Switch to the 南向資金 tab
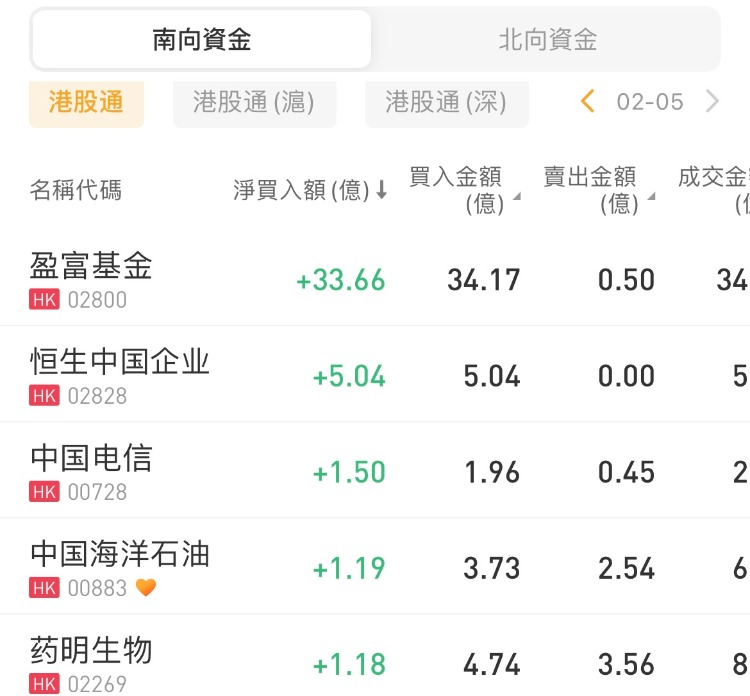750x696 pixels. click(202, 40)
